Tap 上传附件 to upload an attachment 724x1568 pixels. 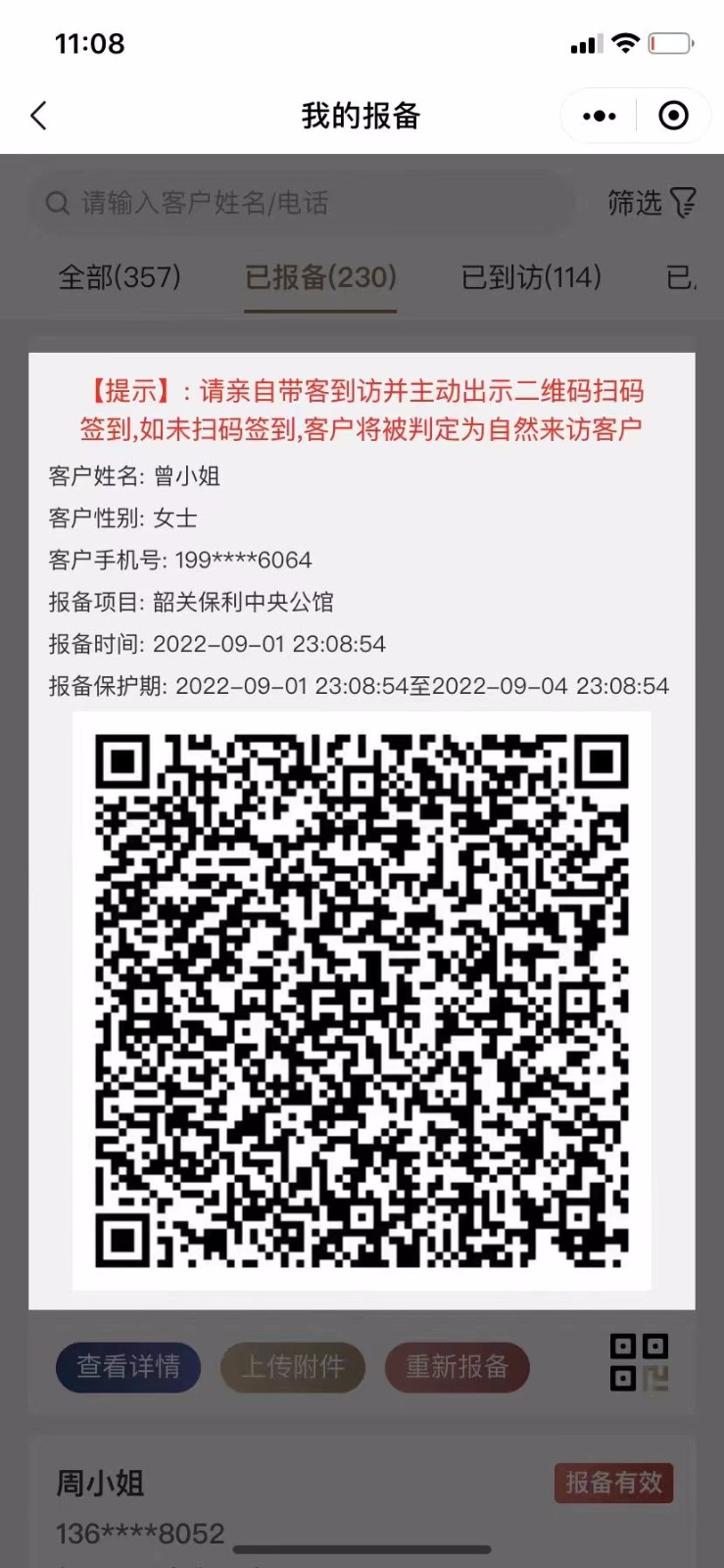point(293,1366)
